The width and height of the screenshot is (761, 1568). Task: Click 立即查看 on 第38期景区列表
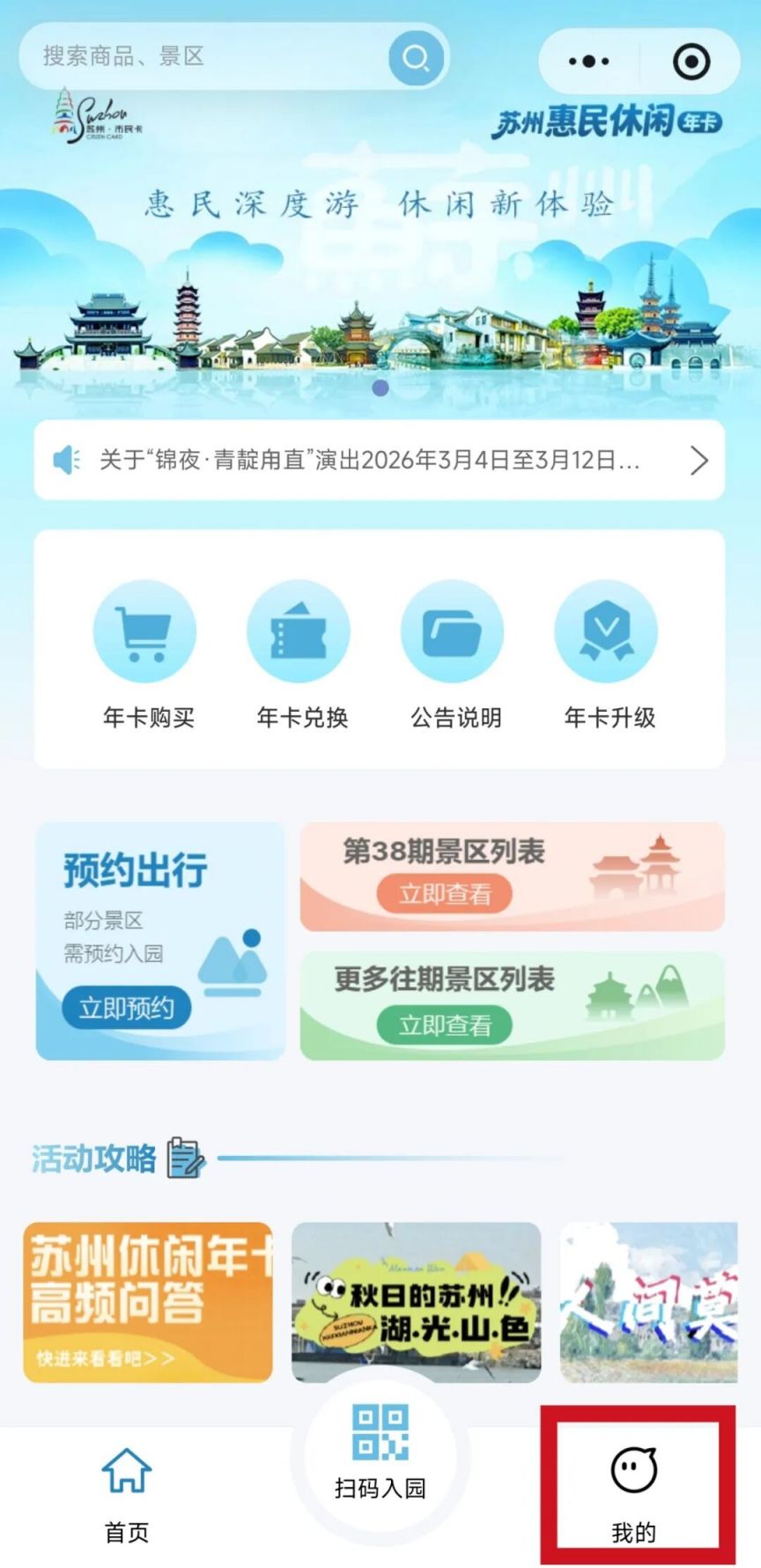point(446,893)
